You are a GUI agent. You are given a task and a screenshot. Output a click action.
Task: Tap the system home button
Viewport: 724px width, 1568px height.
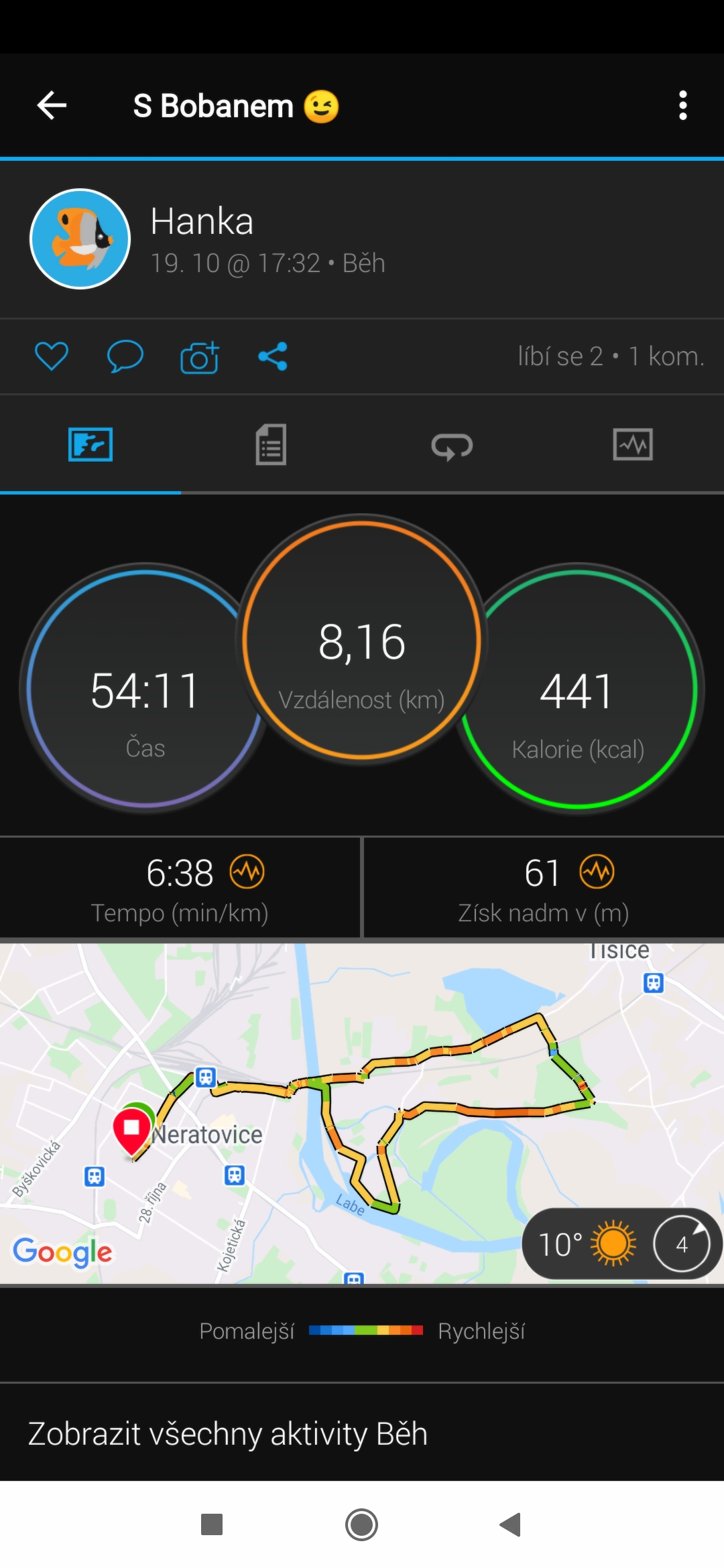(362, 1524)
